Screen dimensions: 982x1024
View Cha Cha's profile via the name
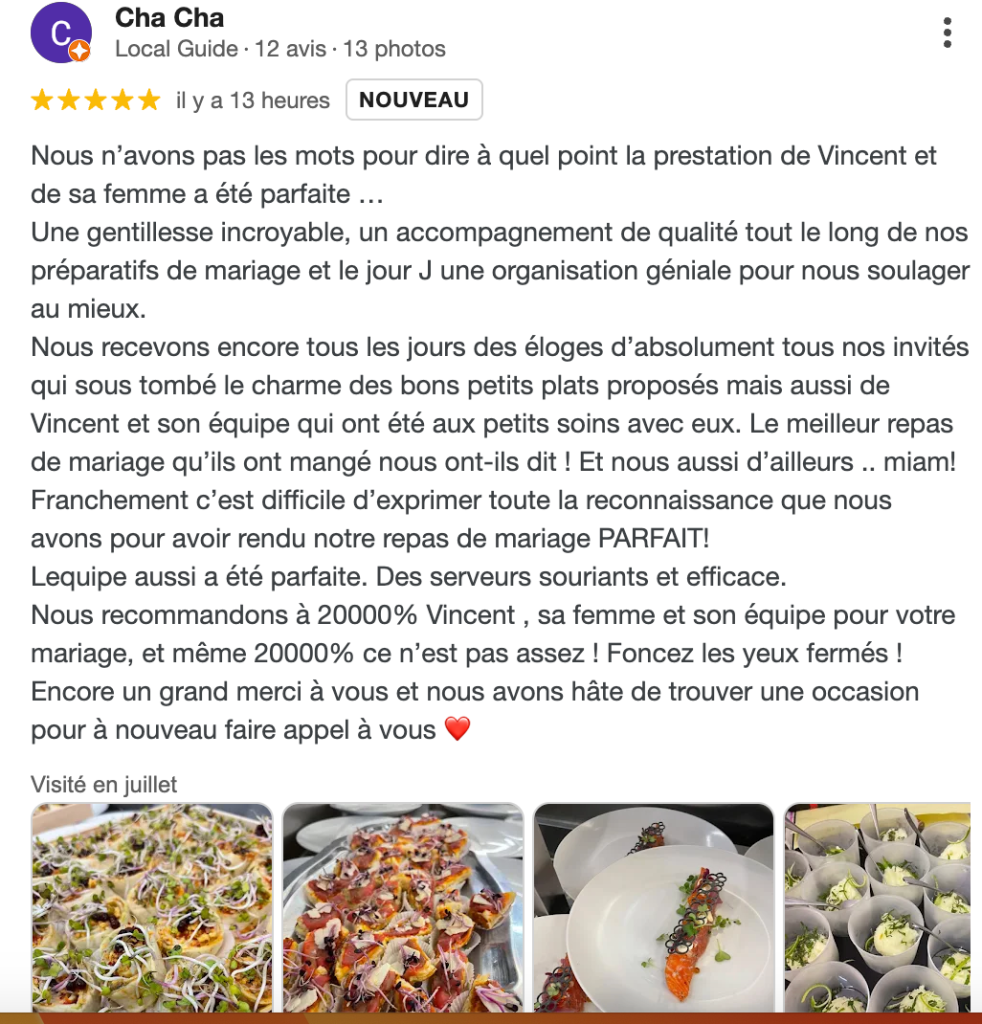click(169, 17)
